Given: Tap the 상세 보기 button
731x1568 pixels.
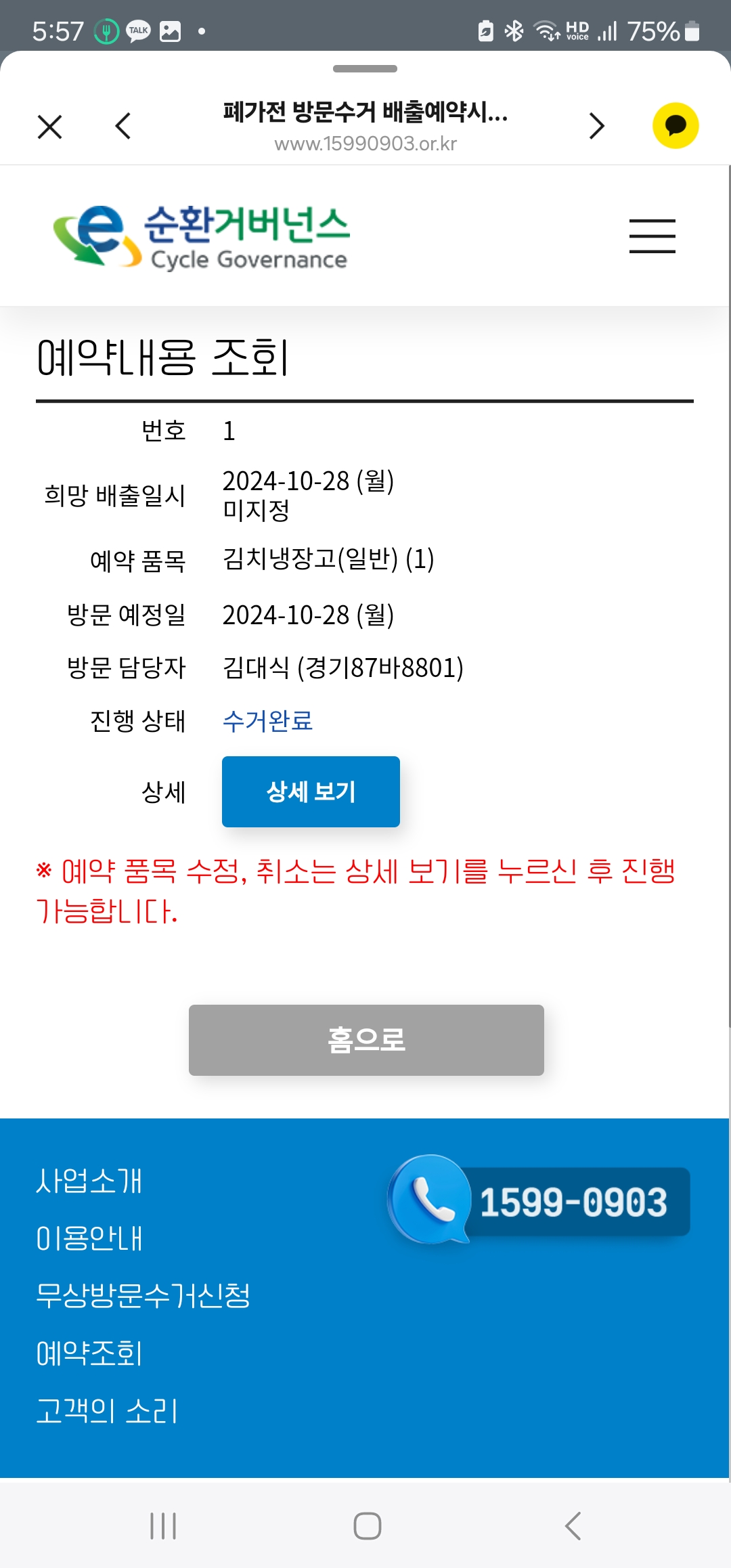Looking at the screenshot, I should (x=311, y=791).
